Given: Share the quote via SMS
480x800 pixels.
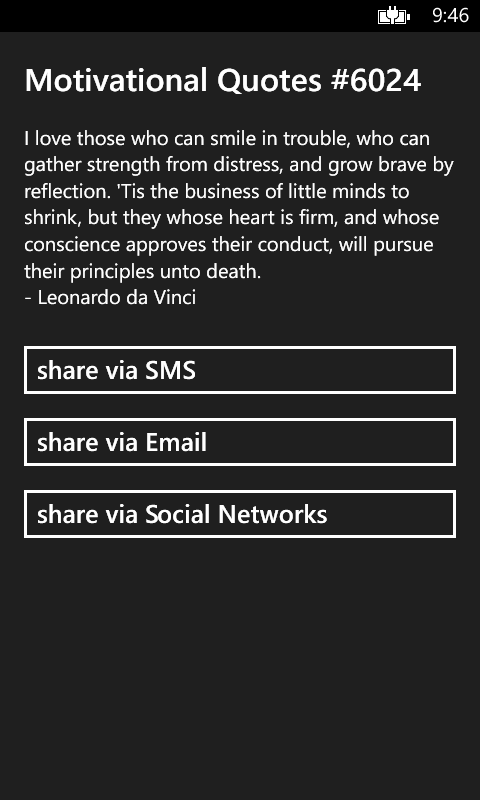Looking at the screenshot, I should (240, 370).
